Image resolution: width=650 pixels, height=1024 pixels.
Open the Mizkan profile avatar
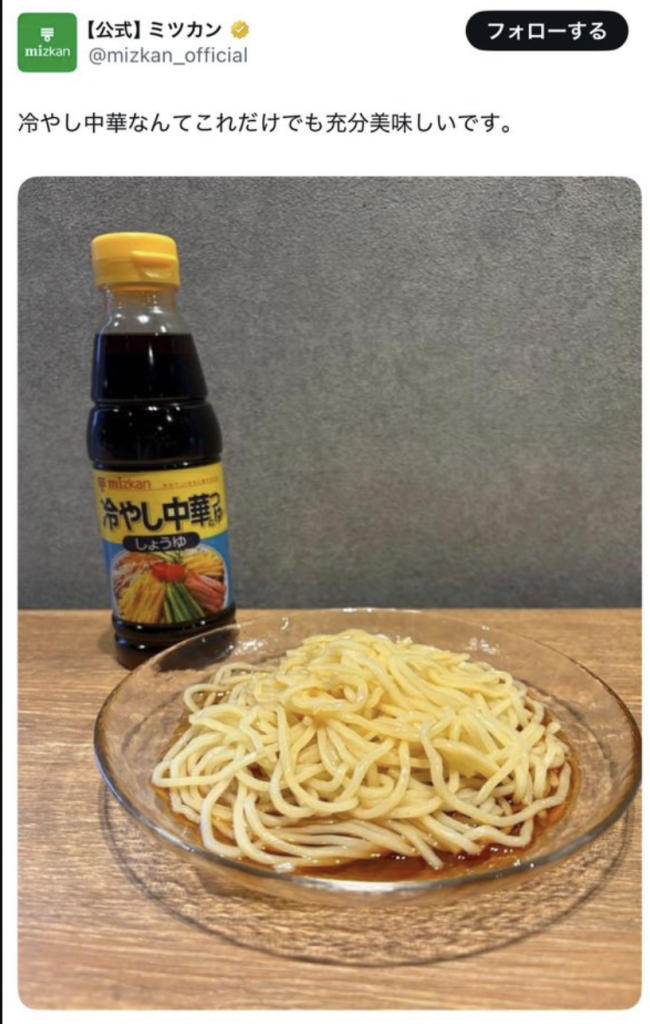pos(47,42)
